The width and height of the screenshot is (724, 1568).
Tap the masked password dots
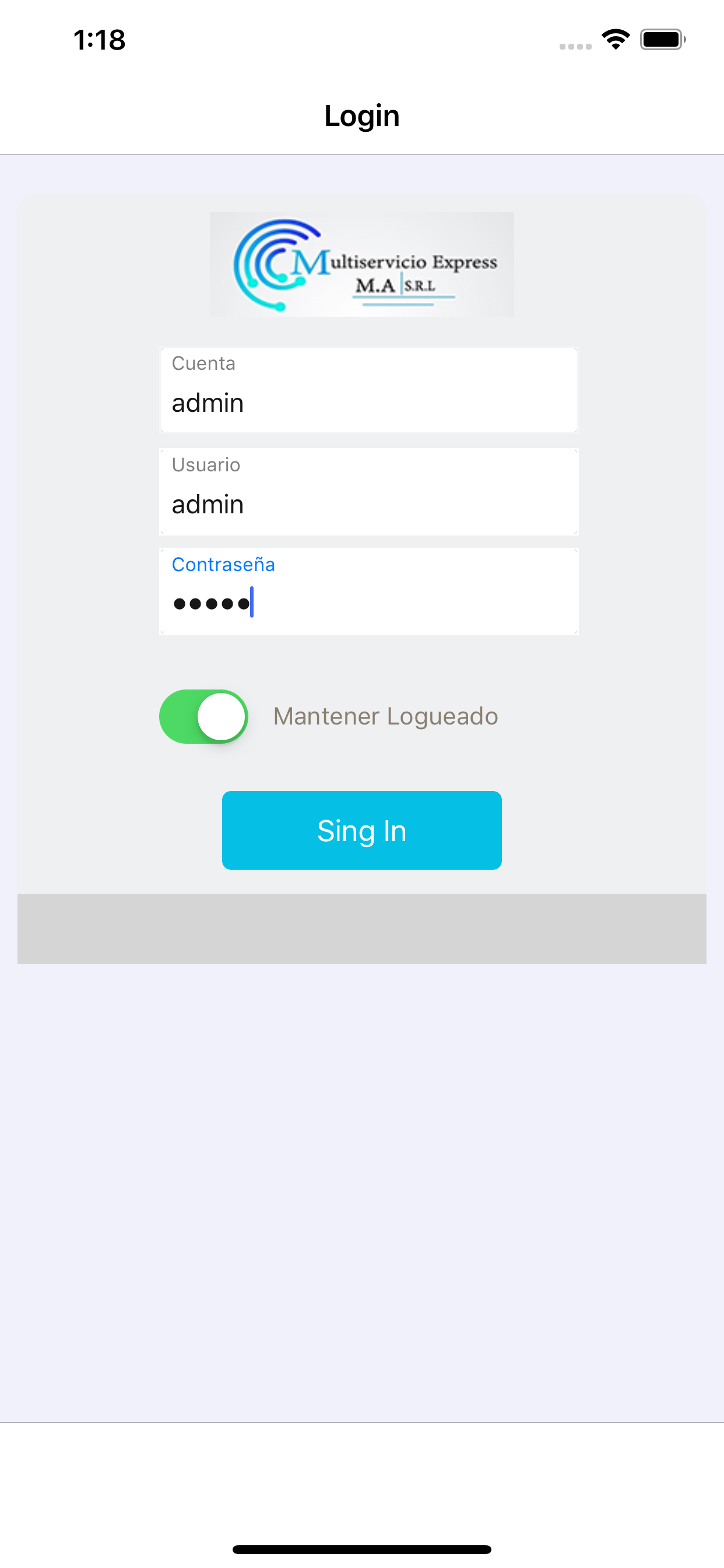(x=213, y=604)
